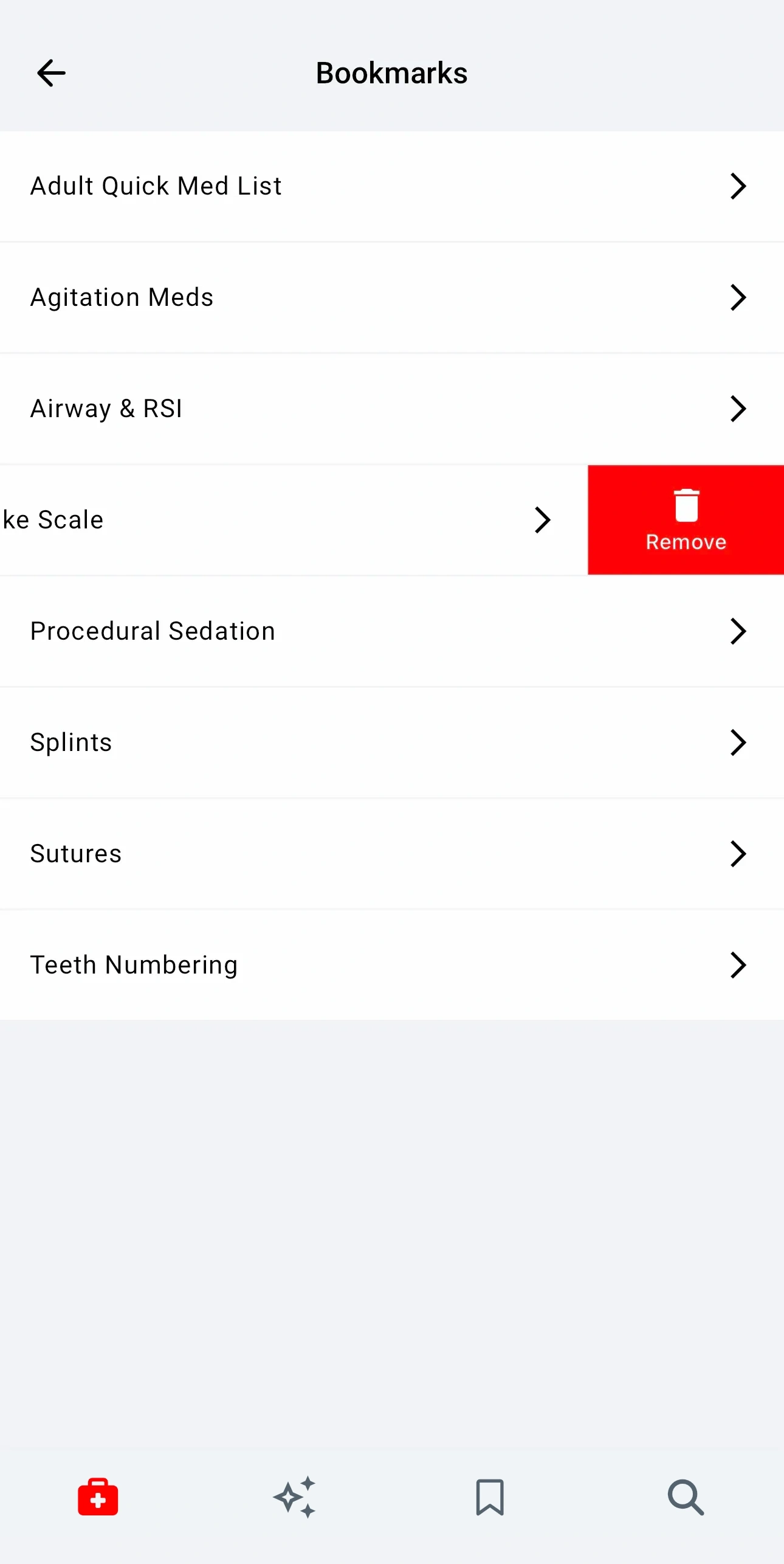Tap the chevron beside Teeth Numbering
This screenshot has height=1564, width=784.
[x=737, y=965]
